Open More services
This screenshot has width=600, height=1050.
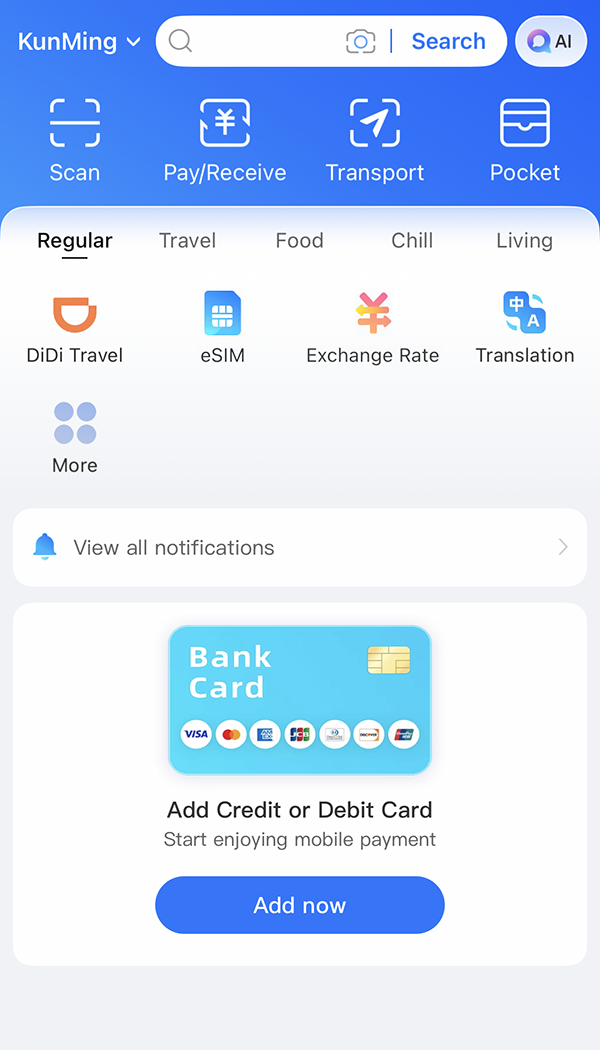[75, 437]
